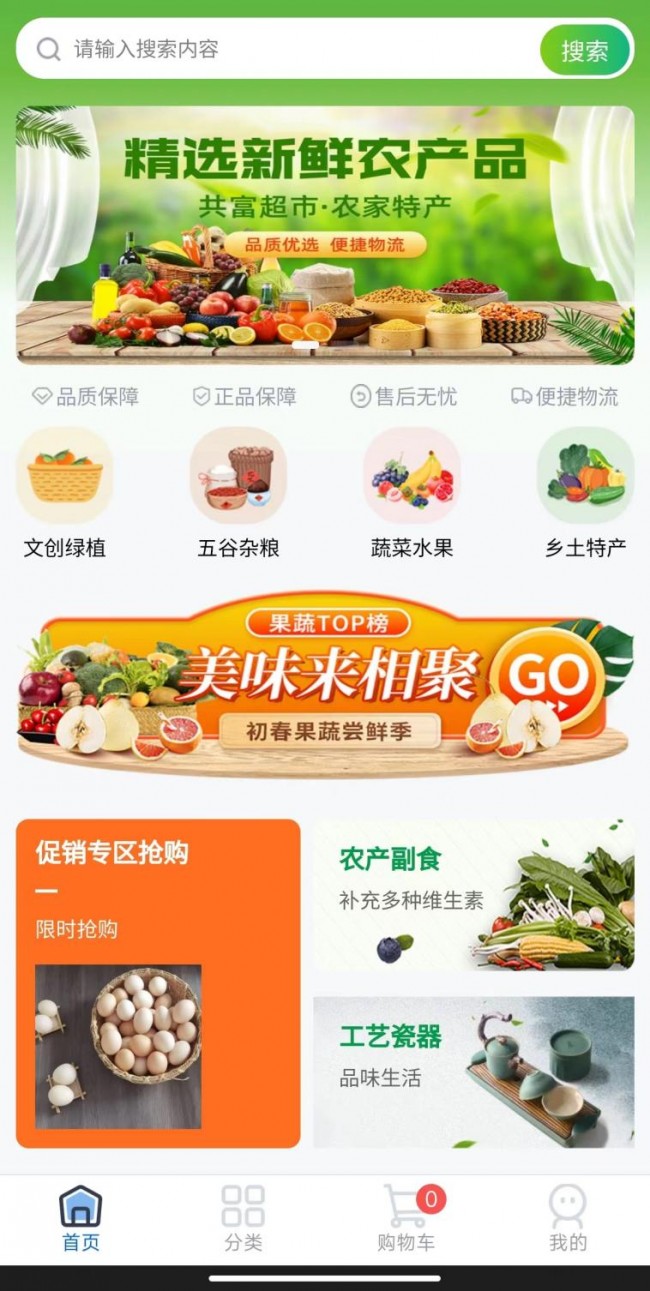The height and width of the screenshot is (1291, 650).
Task: Open the 购物车 tab
Action: (x=406, y=1219)
